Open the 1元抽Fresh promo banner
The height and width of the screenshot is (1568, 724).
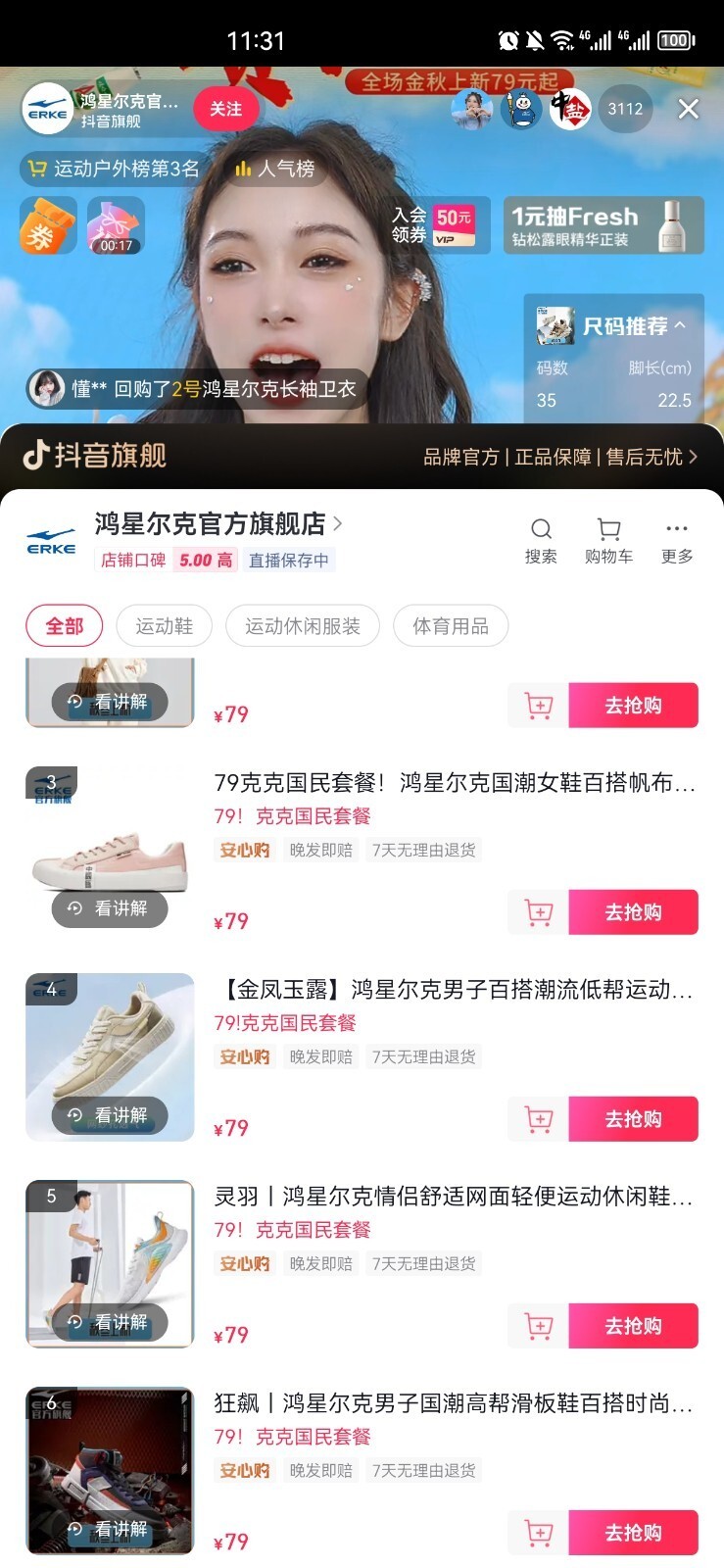603,225
